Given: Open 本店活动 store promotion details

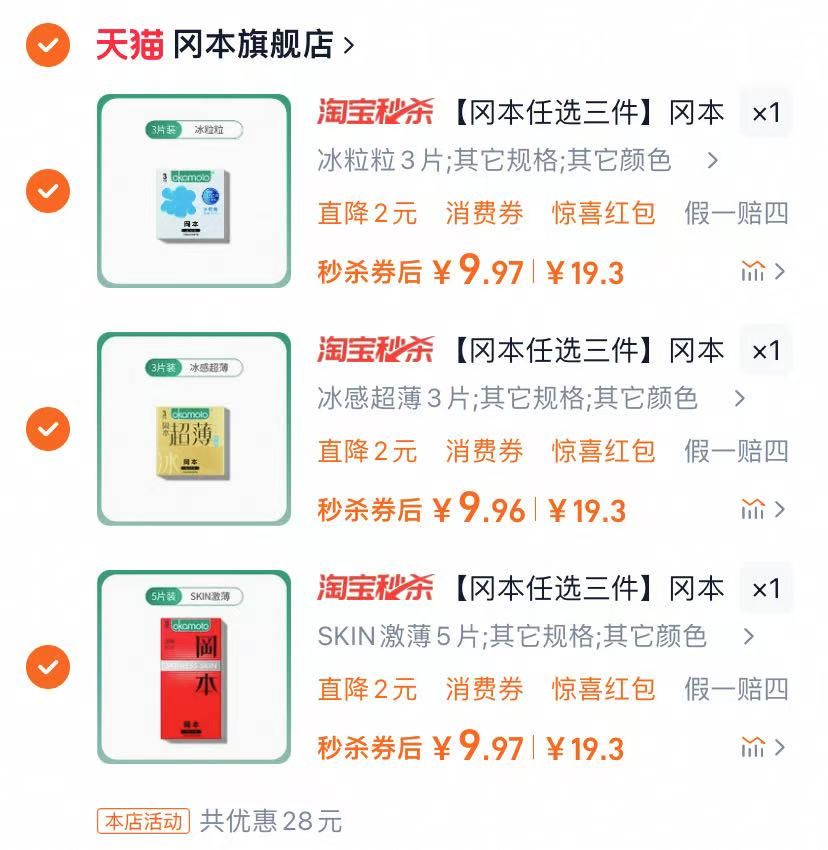Looking at the screenshot, I should coord(143,822).
